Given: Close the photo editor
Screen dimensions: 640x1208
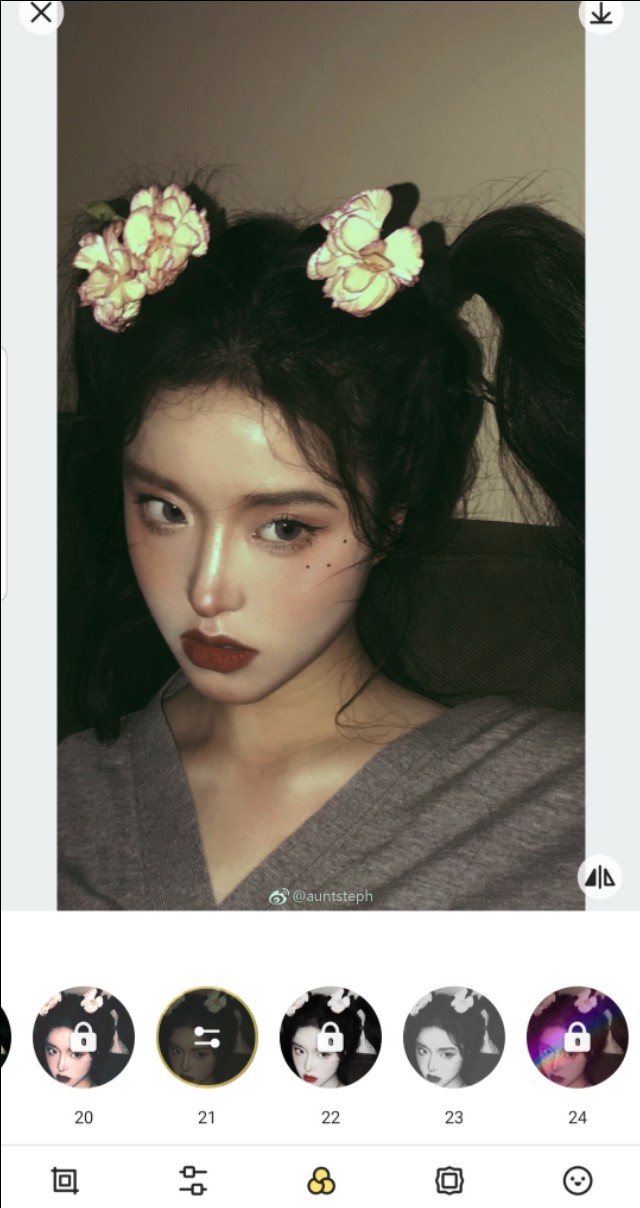Looking at the screenshot, I should (41, 13).
